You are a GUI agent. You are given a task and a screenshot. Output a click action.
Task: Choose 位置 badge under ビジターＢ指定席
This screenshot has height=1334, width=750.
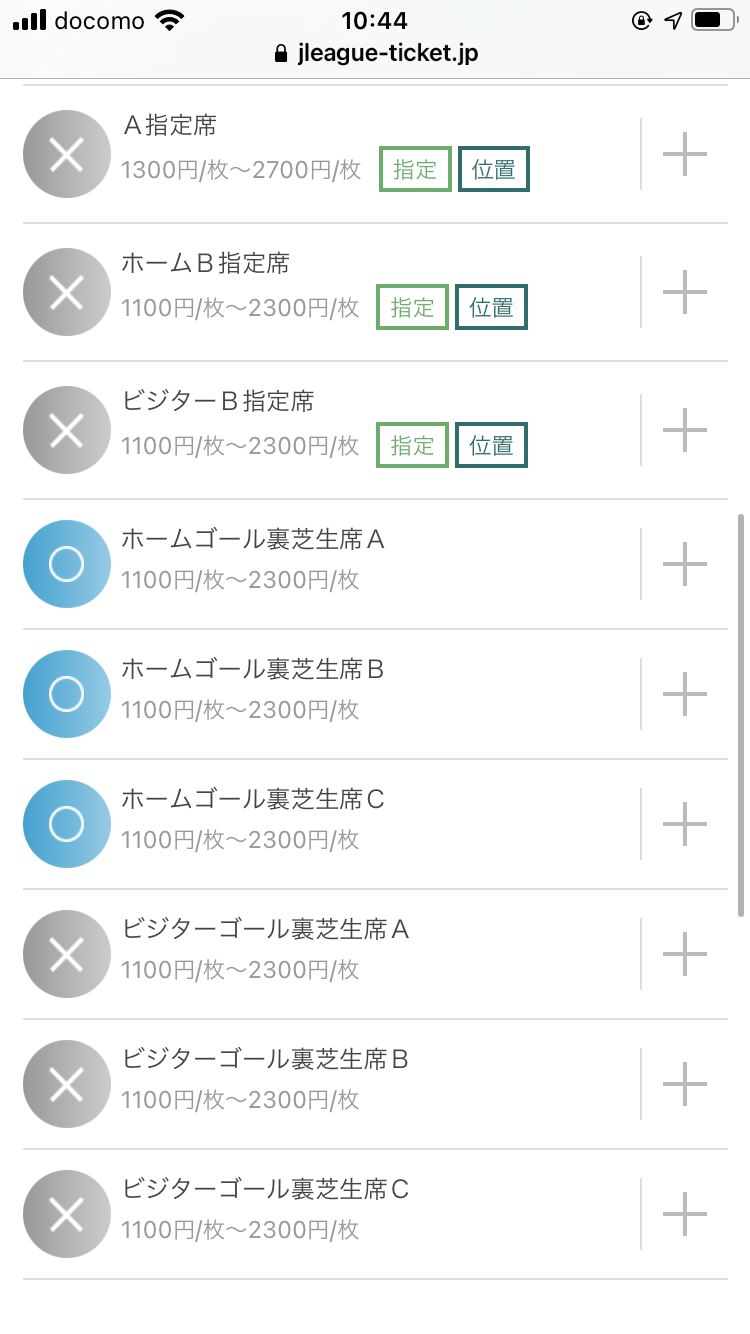491,445
